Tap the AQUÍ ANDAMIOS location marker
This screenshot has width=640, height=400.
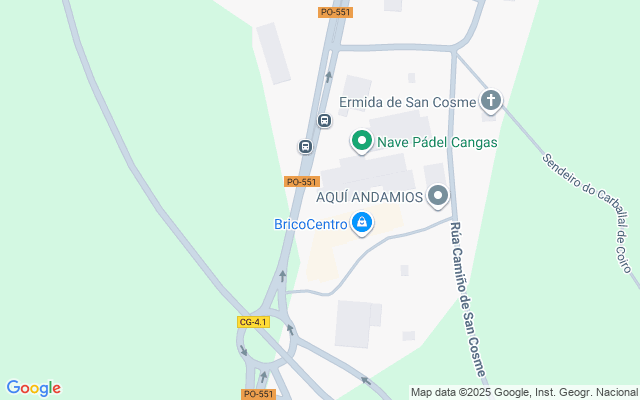pos(438,197)
